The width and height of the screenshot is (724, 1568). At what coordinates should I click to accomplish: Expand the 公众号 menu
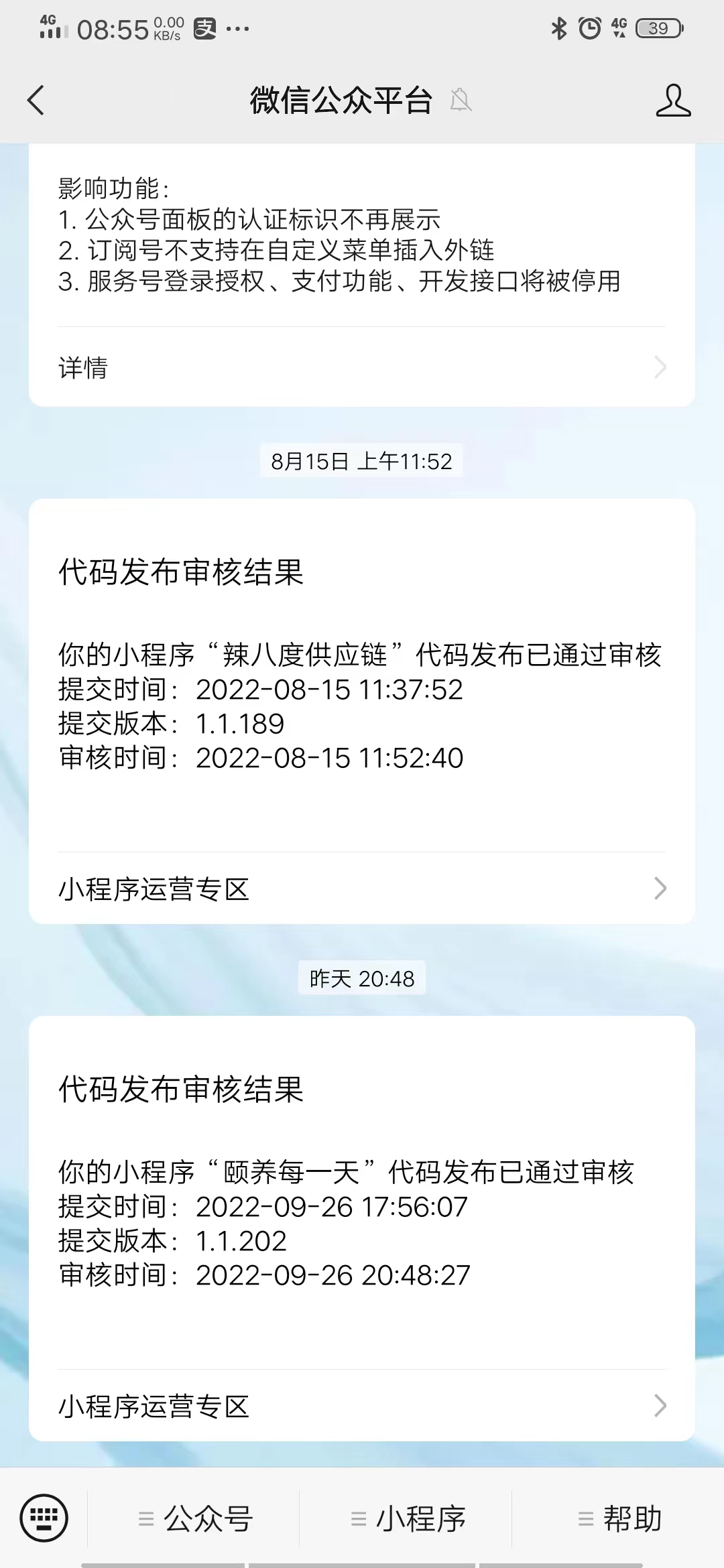click(194, 1518)
